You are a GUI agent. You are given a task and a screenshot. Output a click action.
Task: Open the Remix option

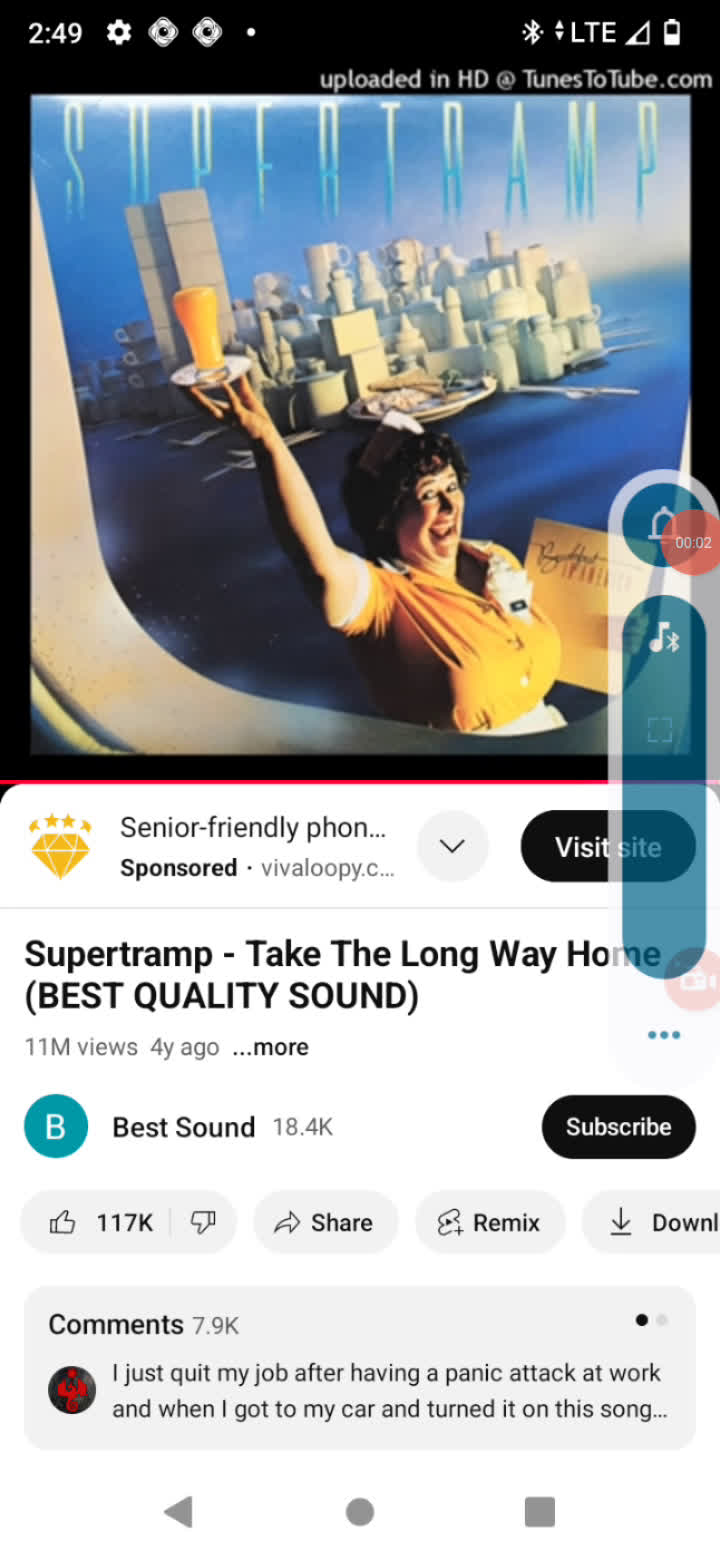489,1222
